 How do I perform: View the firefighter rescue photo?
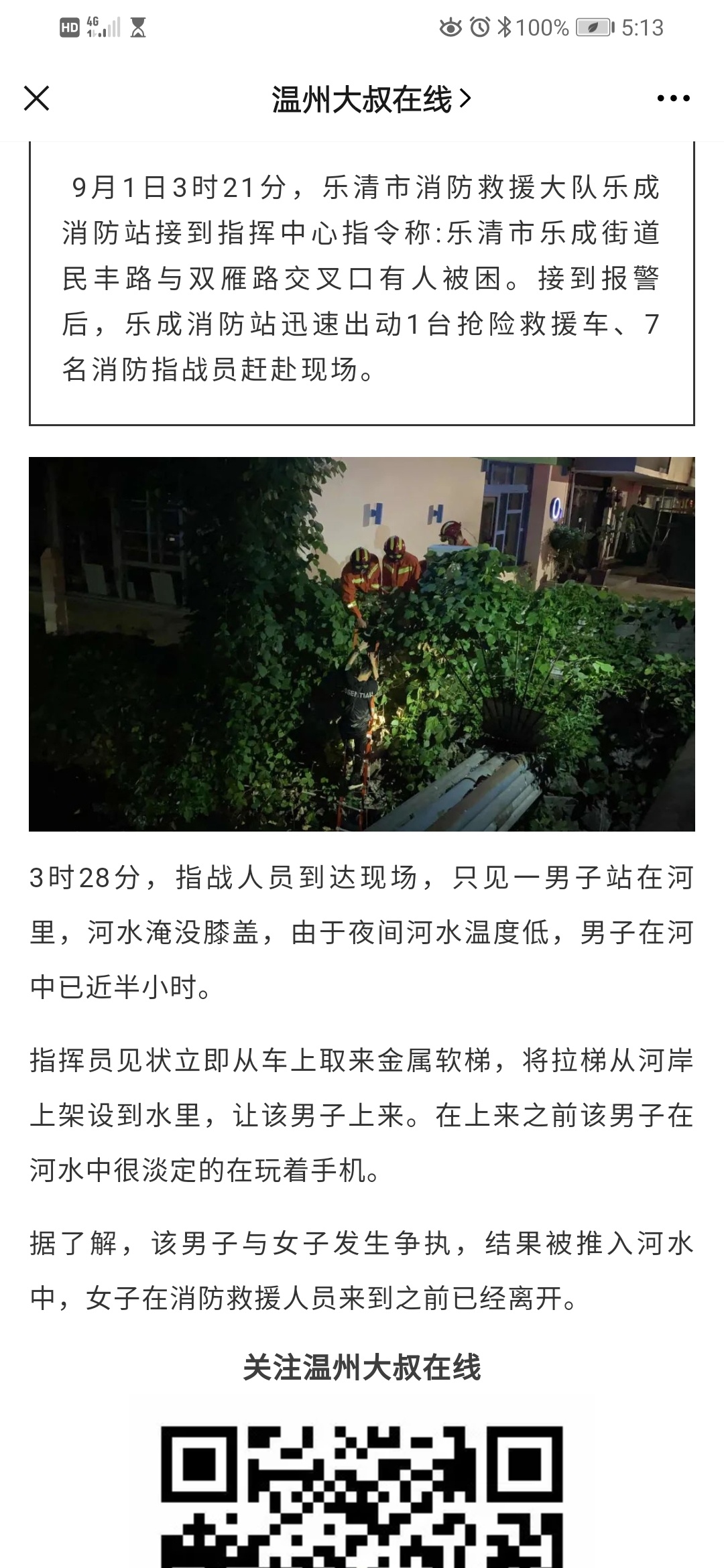362,644
